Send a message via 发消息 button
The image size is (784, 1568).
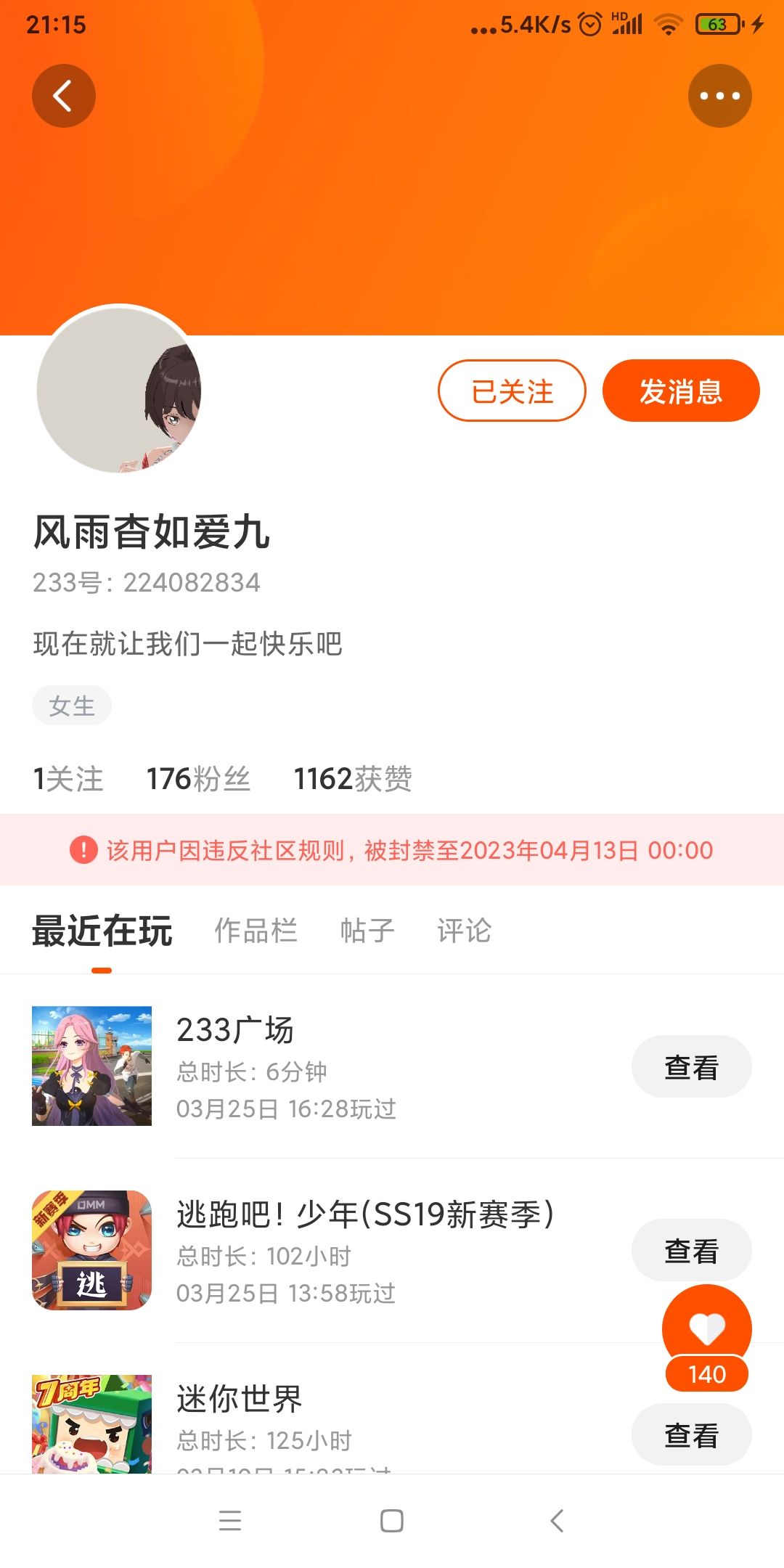click(x=681, y=391)
